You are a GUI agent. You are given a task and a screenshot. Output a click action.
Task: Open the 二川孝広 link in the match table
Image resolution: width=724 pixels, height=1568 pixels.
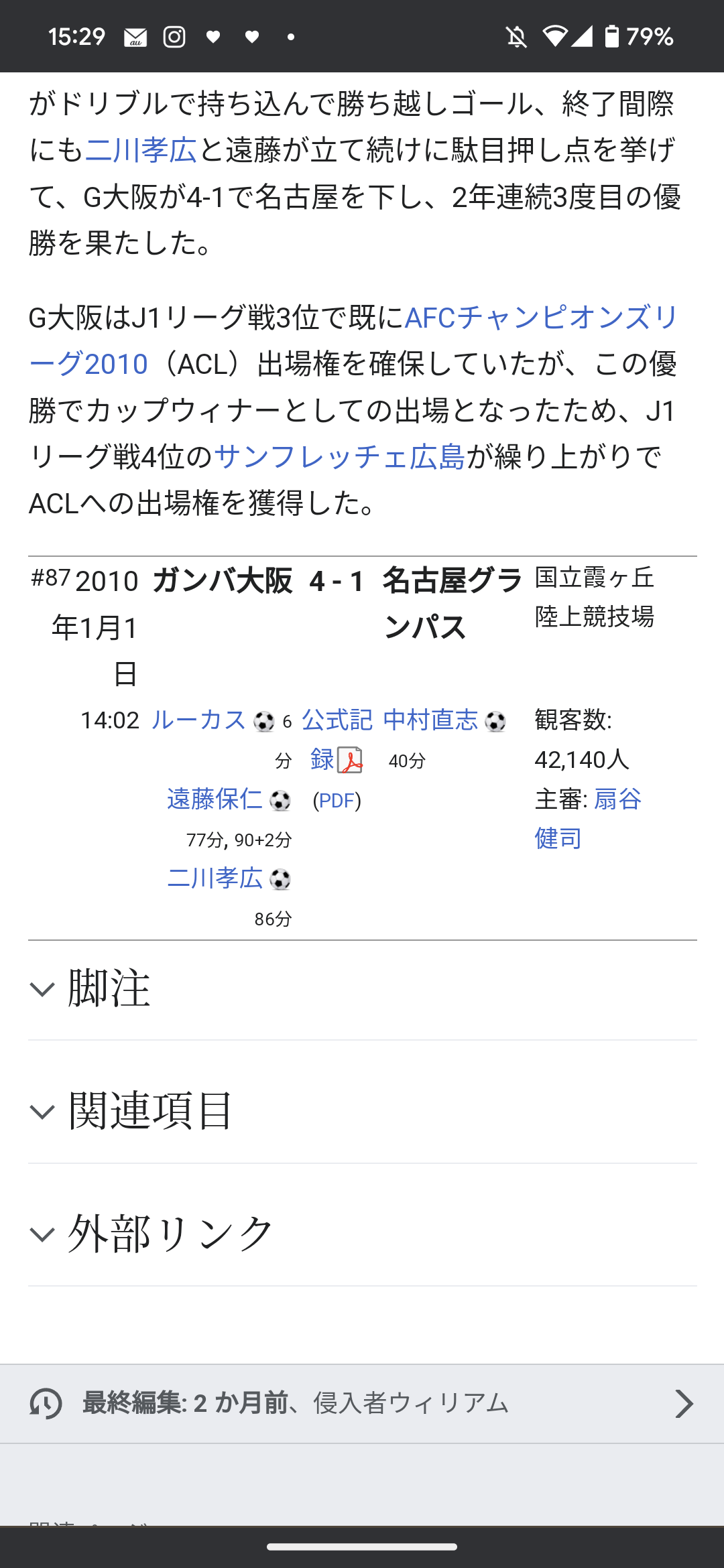click(x=215, y=878)
